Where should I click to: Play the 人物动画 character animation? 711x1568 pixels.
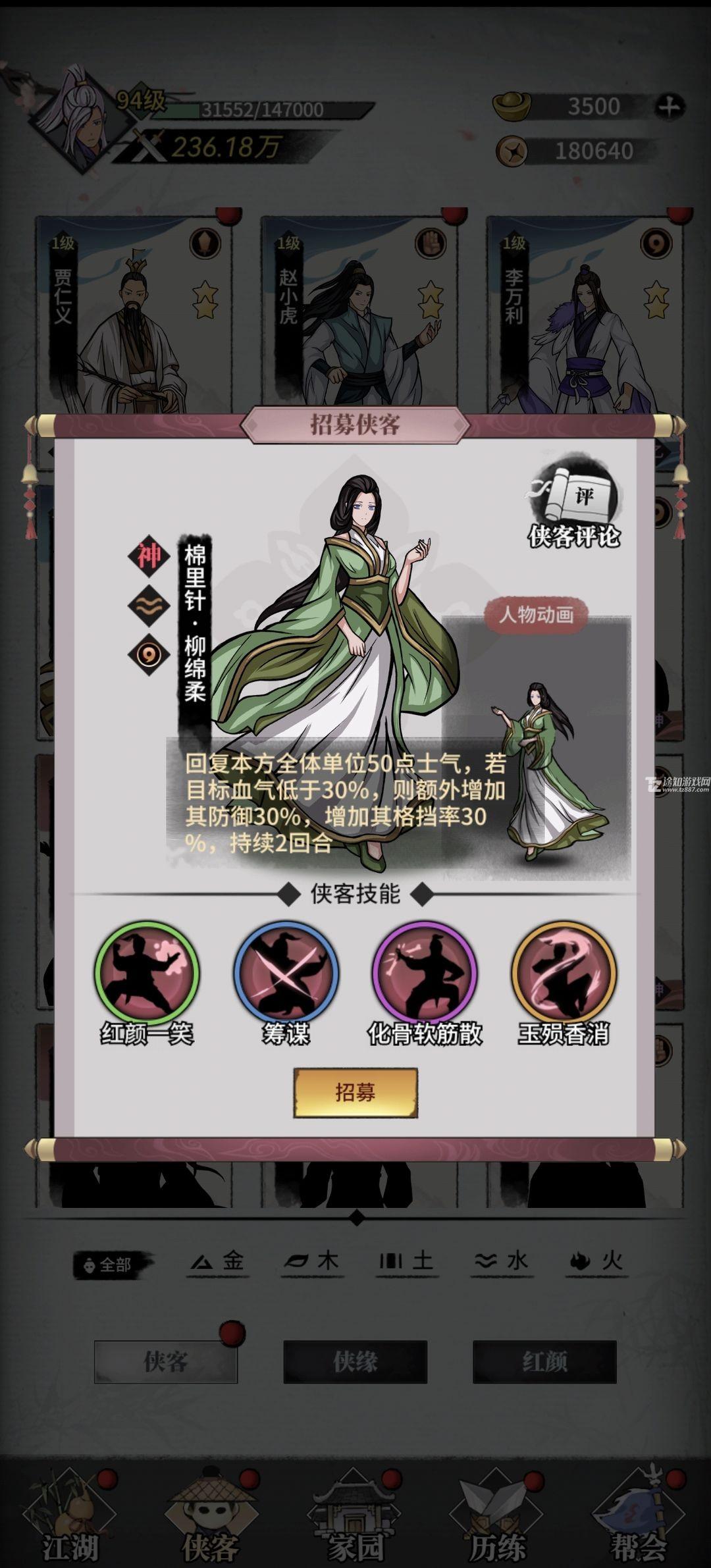click(536, 615)
